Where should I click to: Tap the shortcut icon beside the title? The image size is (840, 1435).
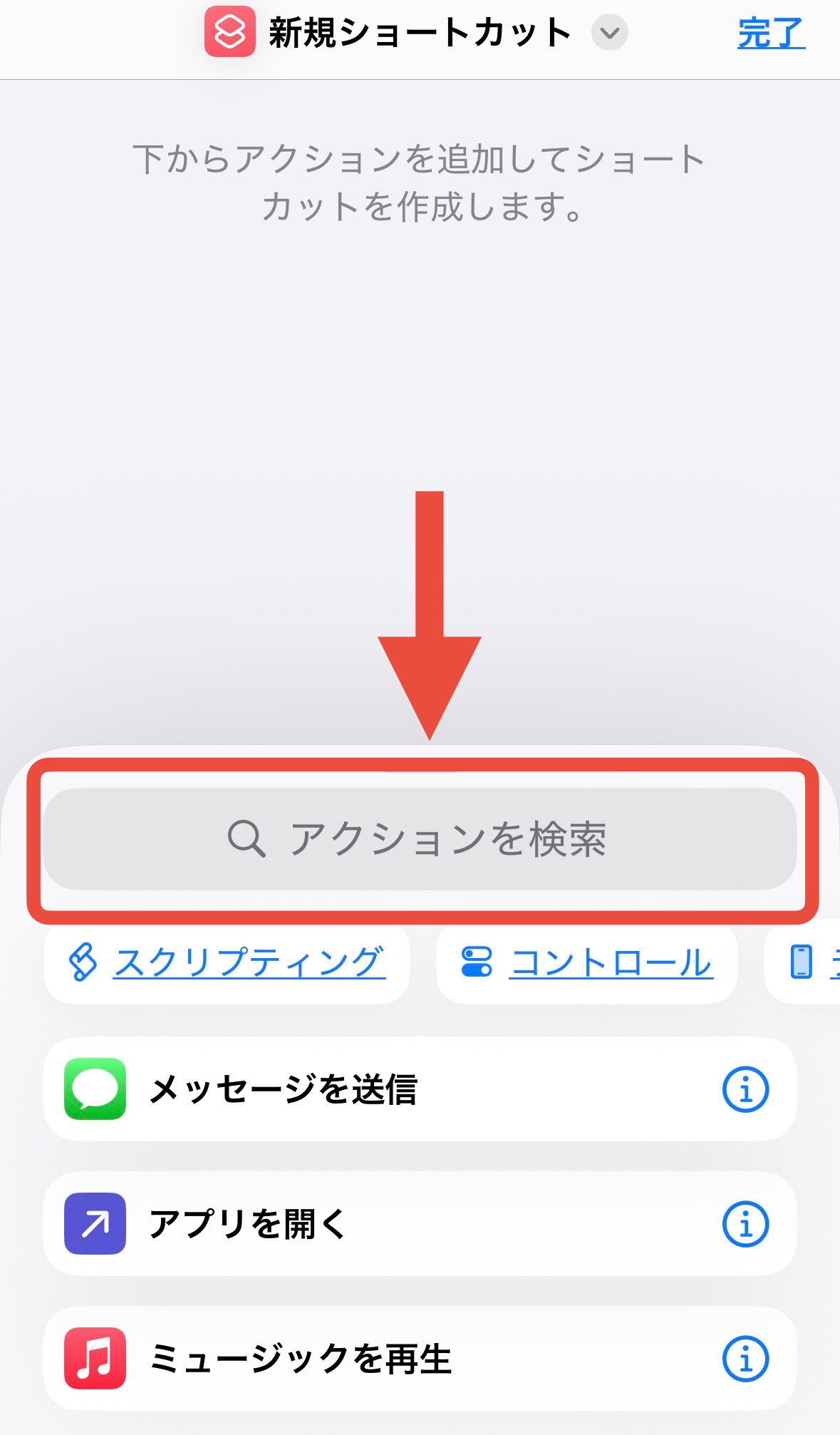(229, 32)
